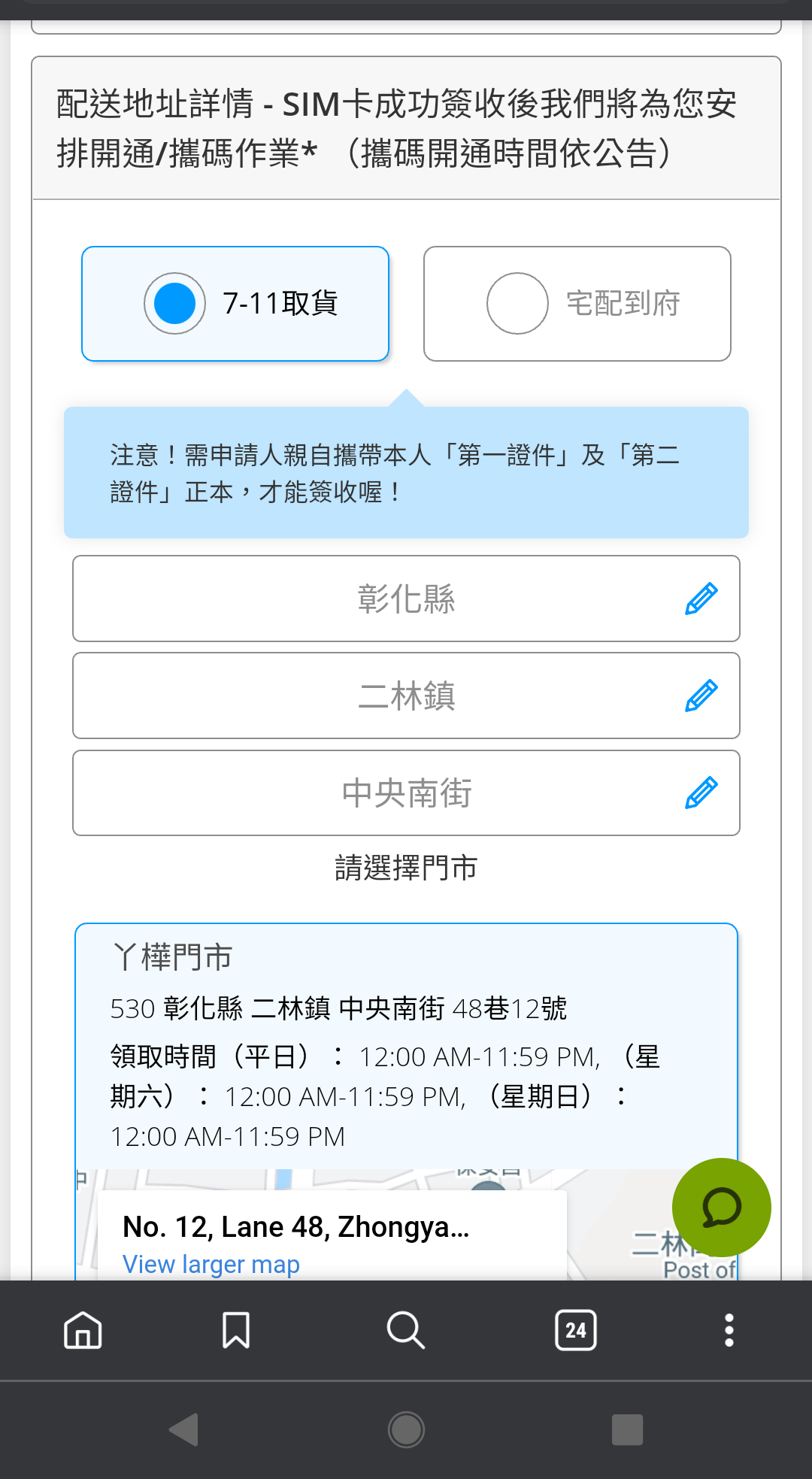Screen dimensions: 812x1479
Task: View the 24 open tabs
Action: pos(576,1330)
